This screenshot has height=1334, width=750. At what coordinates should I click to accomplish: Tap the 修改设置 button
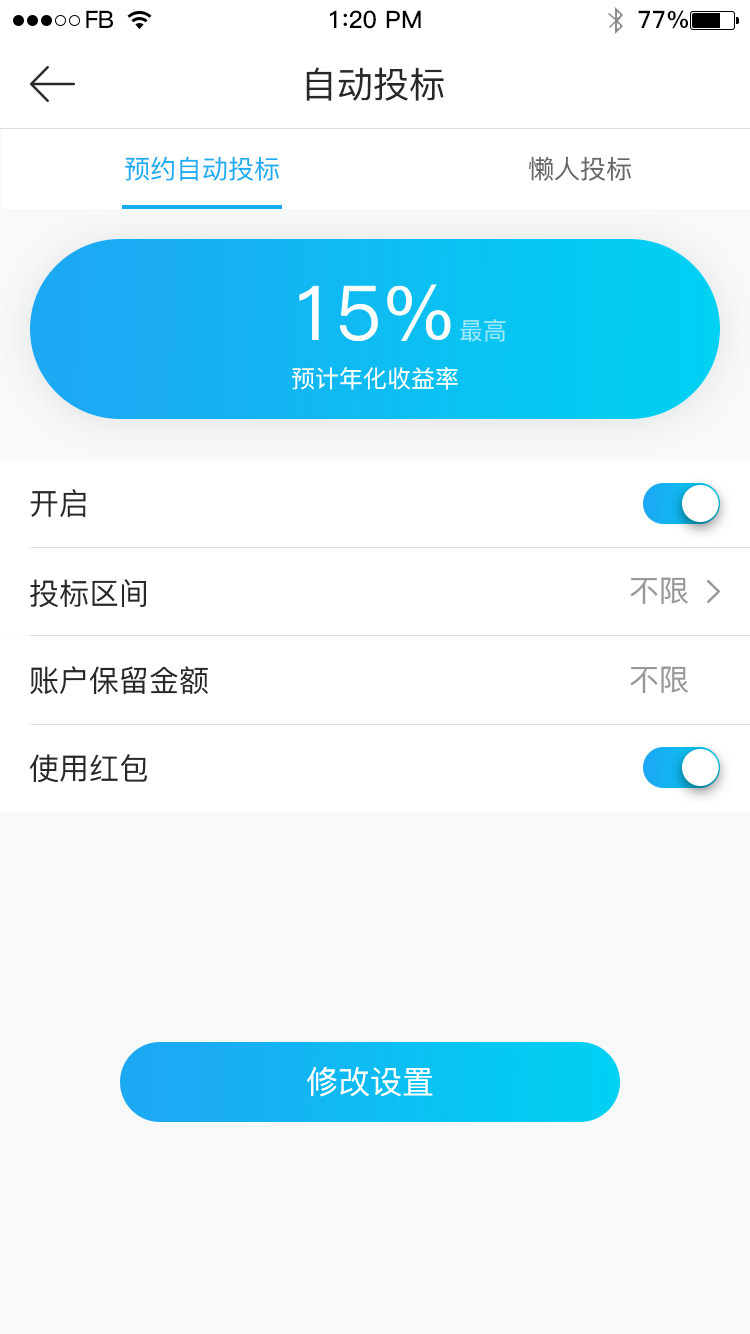point(370,1082)
